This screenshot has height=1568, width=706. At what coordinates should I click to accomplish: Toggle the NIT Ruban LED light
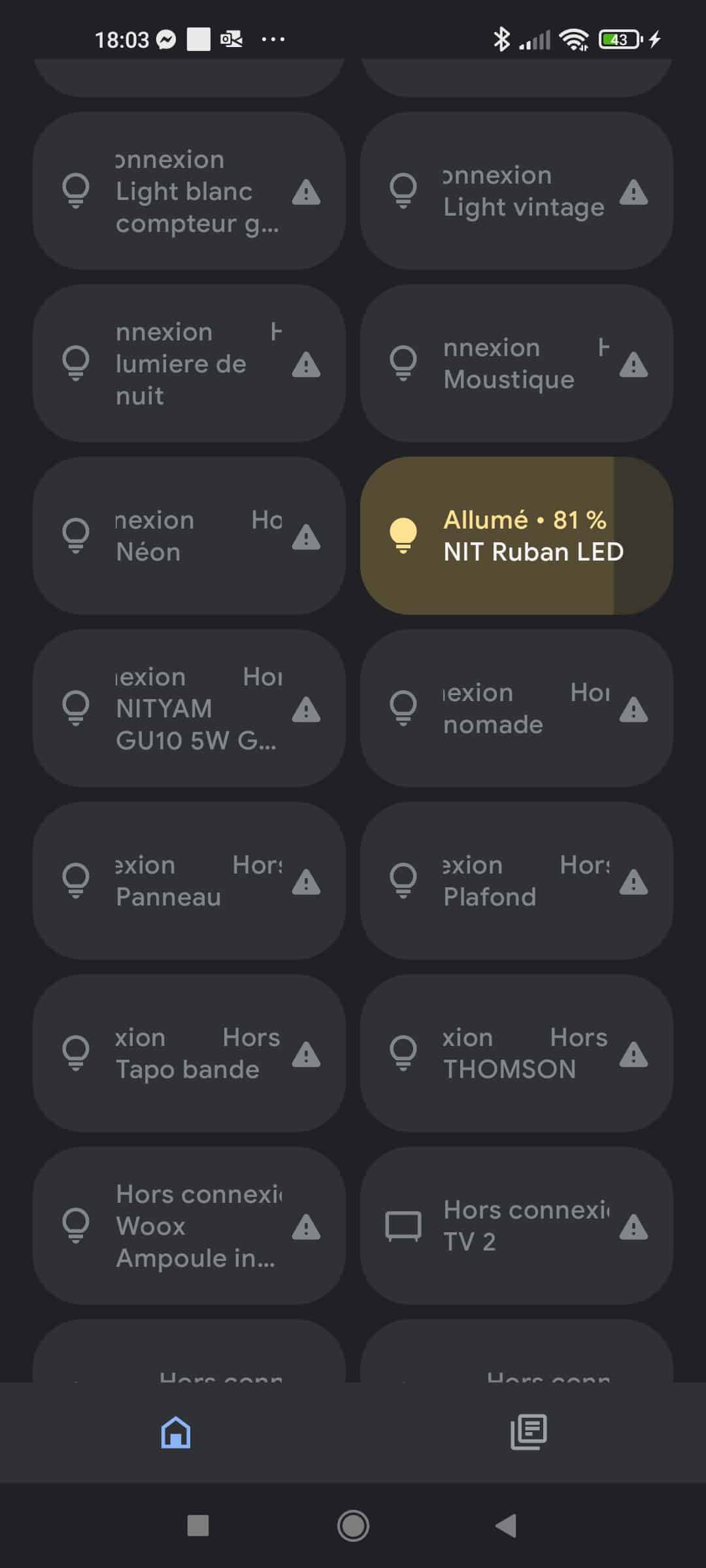(x=516, y=536)
